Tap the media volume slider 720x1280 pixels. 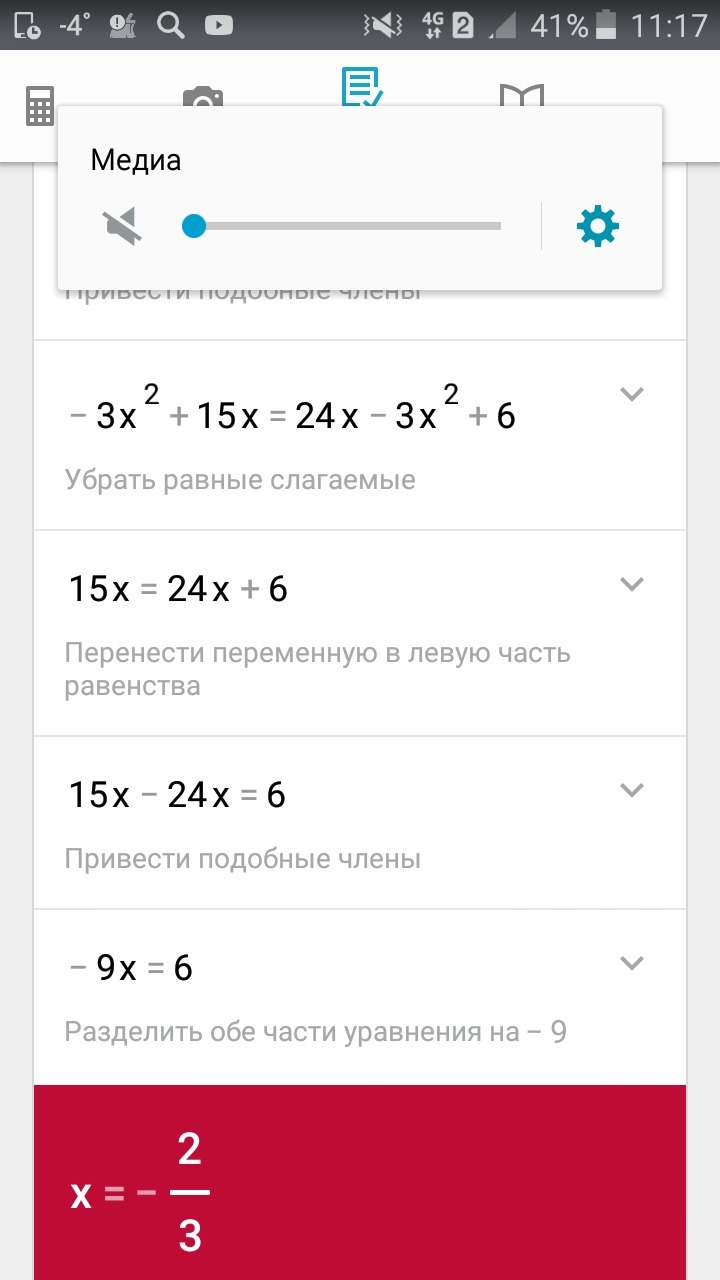pos(345,226)
